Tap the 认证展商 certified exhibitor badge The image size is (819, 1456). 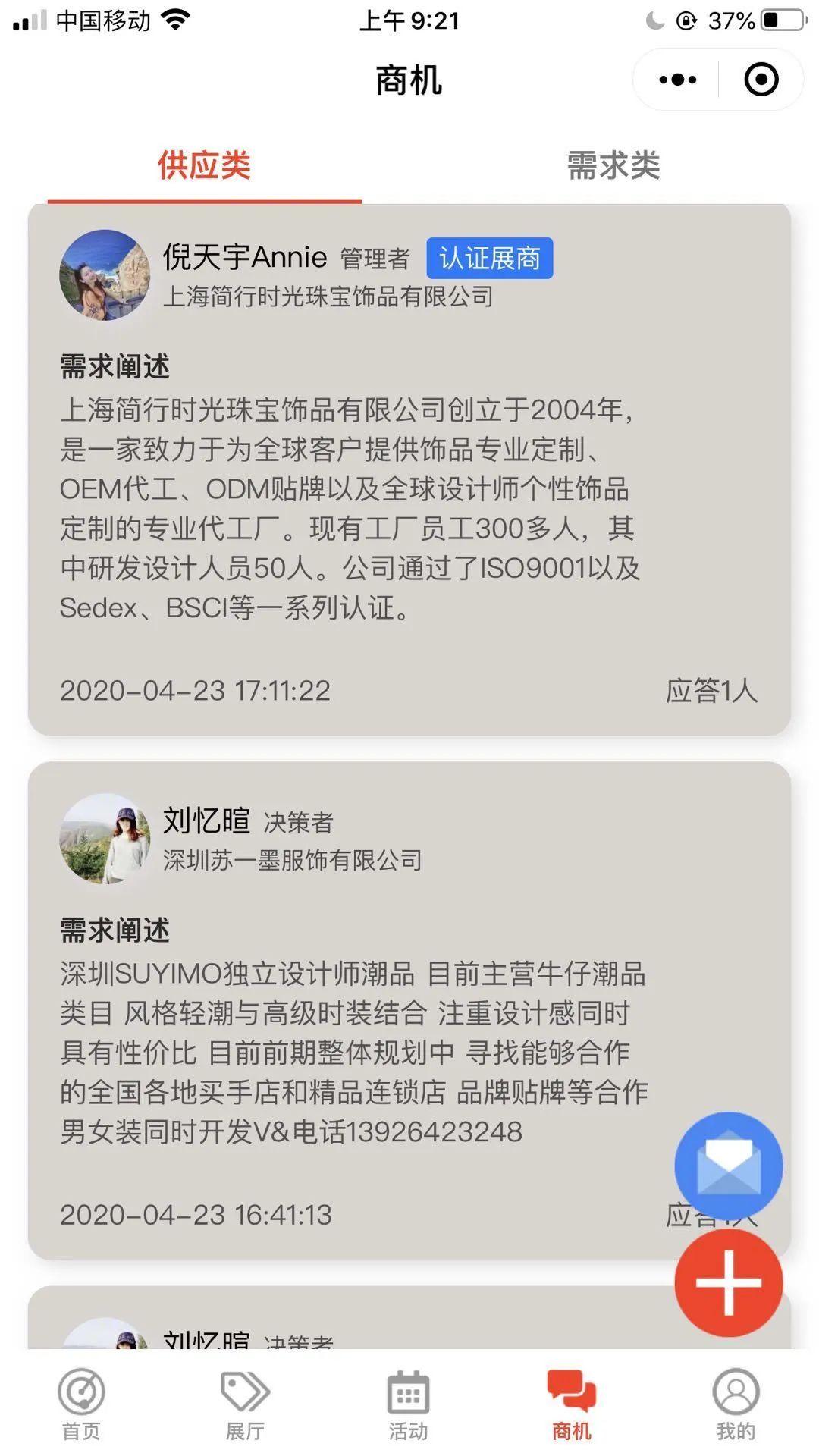tap(489, 259)
